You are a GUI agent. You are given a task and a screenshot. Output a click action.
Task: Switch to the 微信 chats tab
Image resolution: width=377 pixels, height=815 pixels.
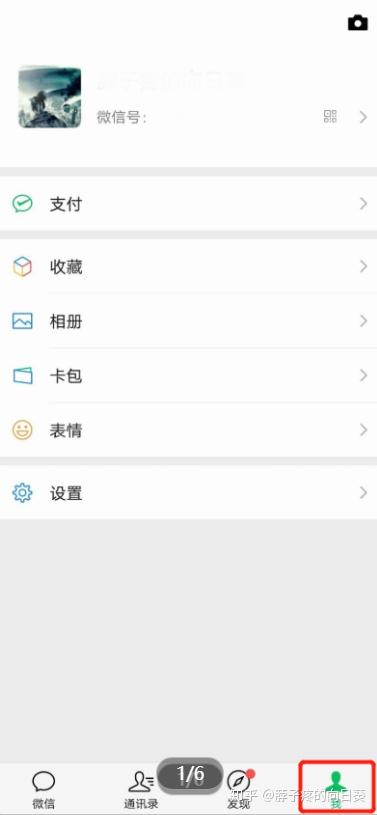click(x=44, y=790)
